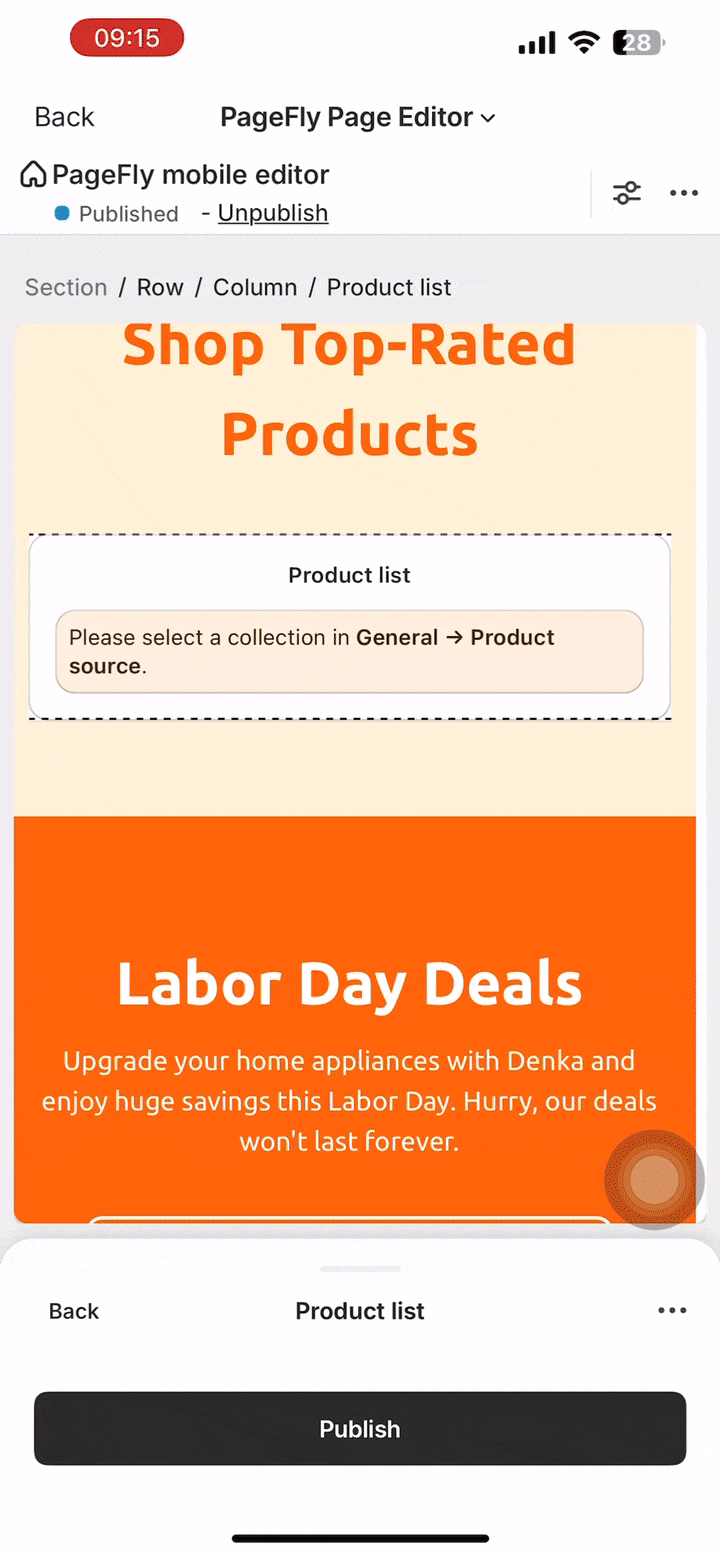
Task: Select the Product list element on canvas
Action: (349, 626)
